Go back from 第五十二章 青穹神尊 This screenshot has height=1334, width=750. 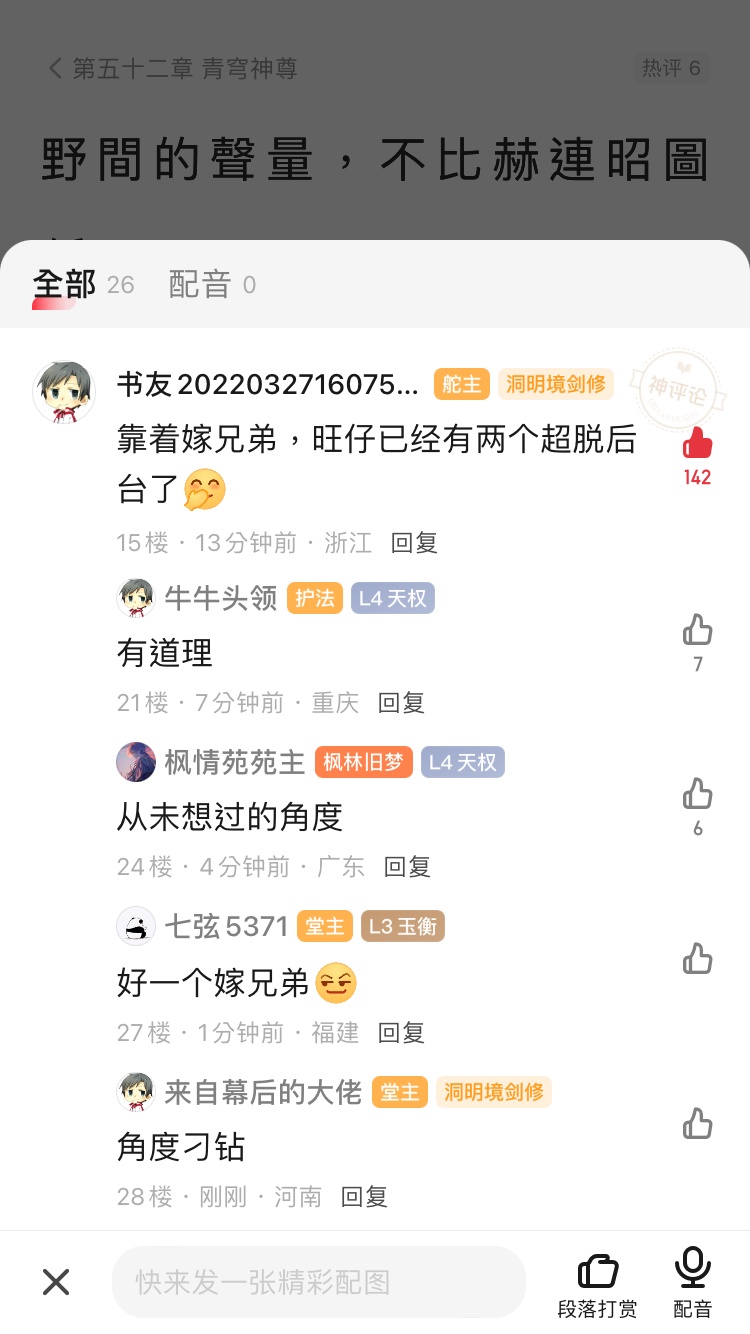click(55, 68)
